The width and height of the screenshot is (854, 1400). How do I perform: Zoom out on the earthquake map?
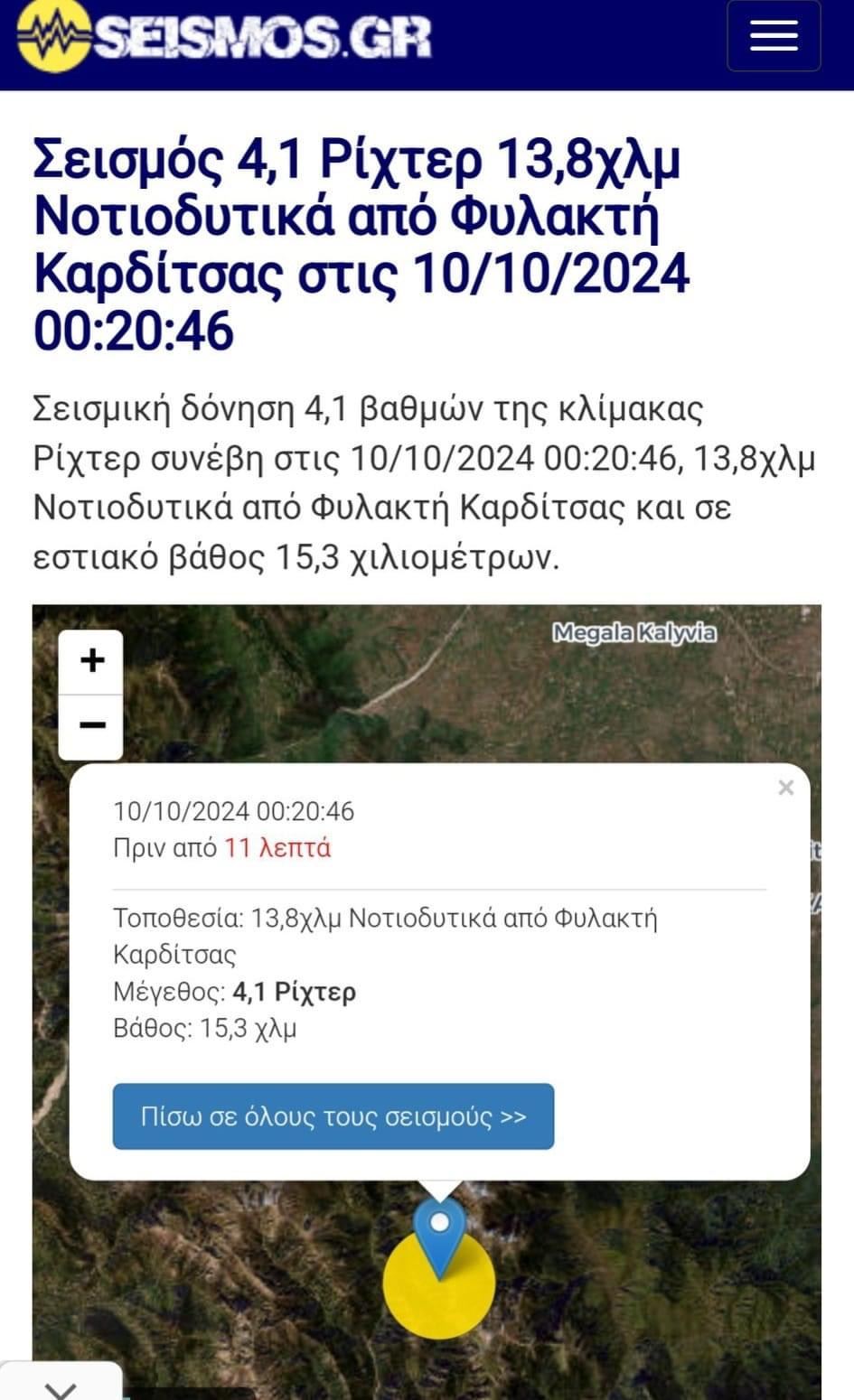point(91,726)
